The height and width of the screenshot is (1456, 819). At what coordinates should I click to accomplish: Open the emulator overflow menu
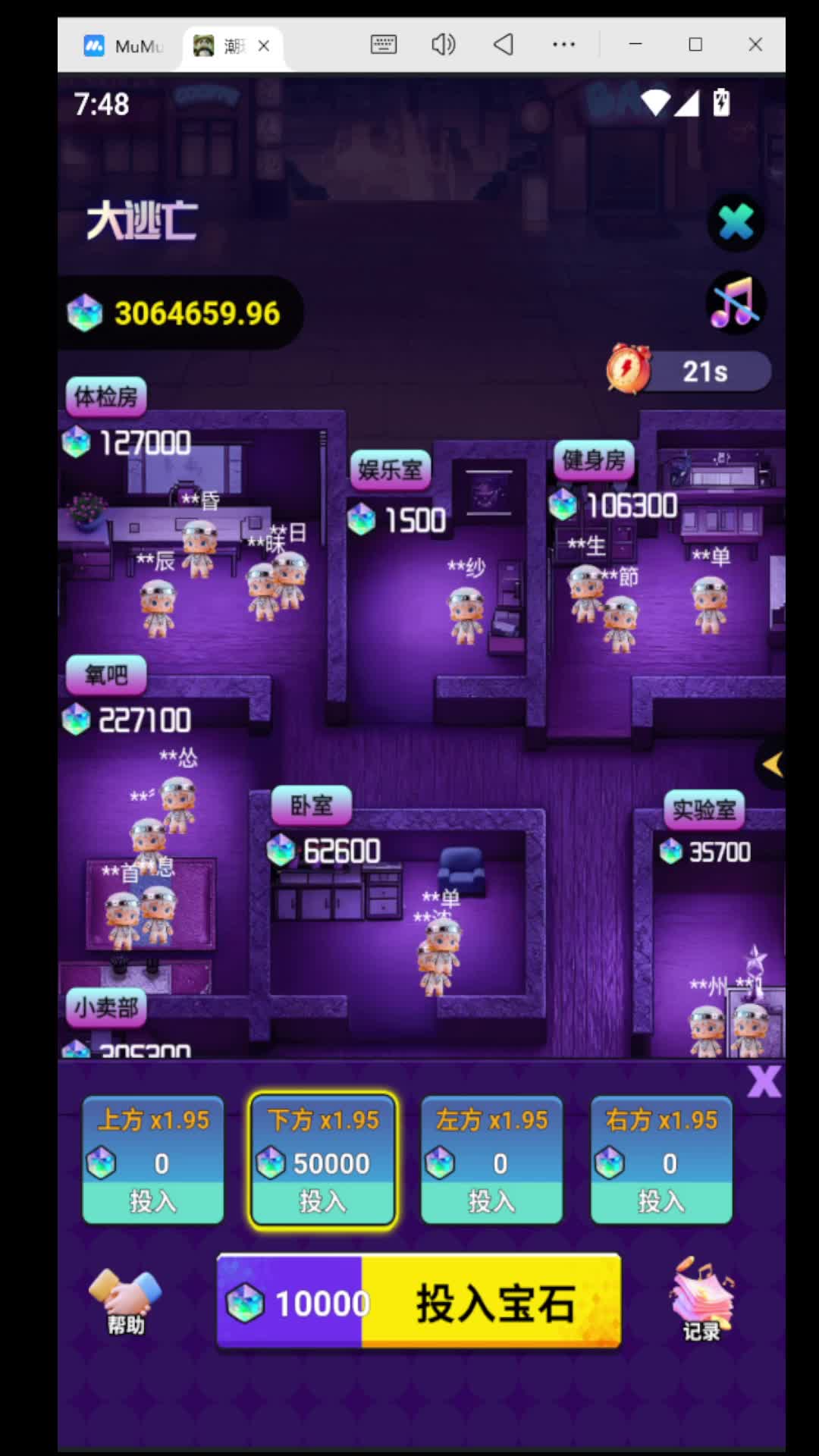coord(563,45)
